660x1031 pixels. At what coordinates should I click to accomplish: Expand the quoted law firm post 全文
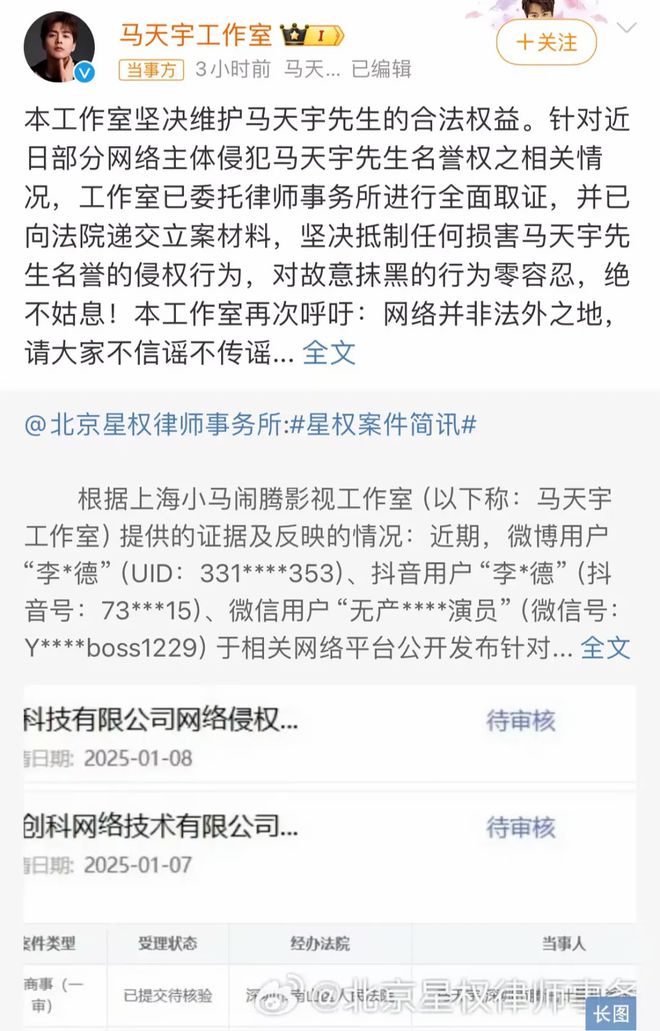(x=606, y=647)
